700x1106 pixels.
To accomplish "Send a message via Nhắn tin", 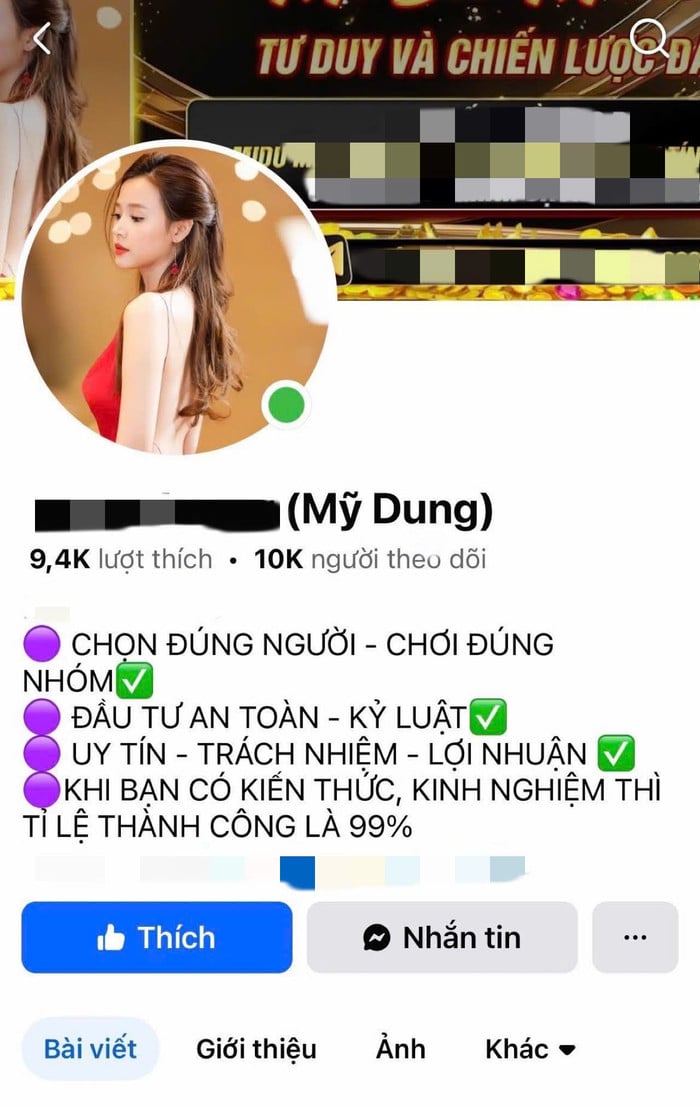I will [442, 937].
